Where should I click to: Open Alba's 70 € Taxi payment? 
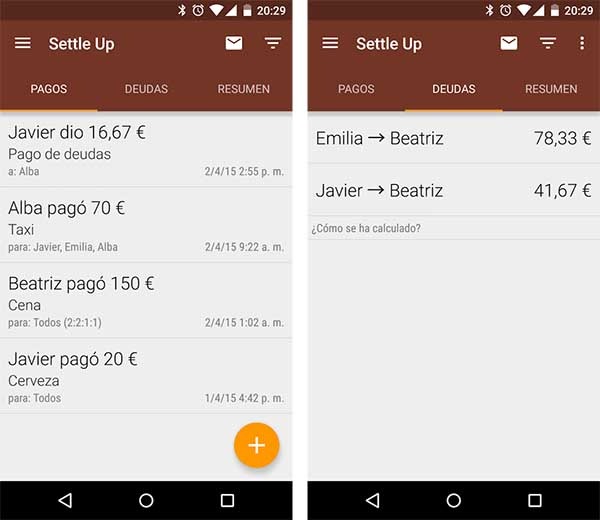tap(146, 226)
